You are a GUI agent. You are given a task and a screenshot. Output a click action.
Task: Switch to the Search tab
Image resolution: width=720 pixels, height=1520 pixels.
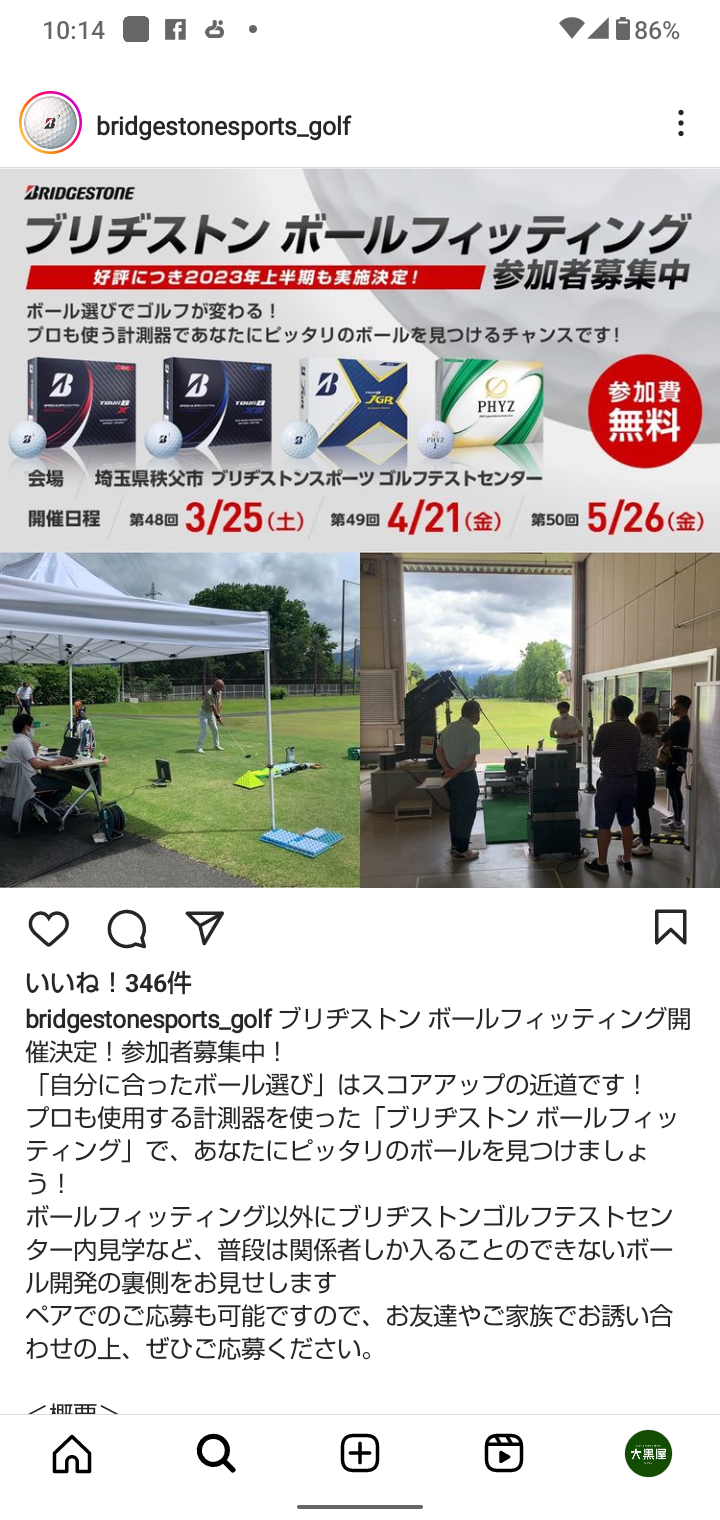click(x=216, y=1453)
